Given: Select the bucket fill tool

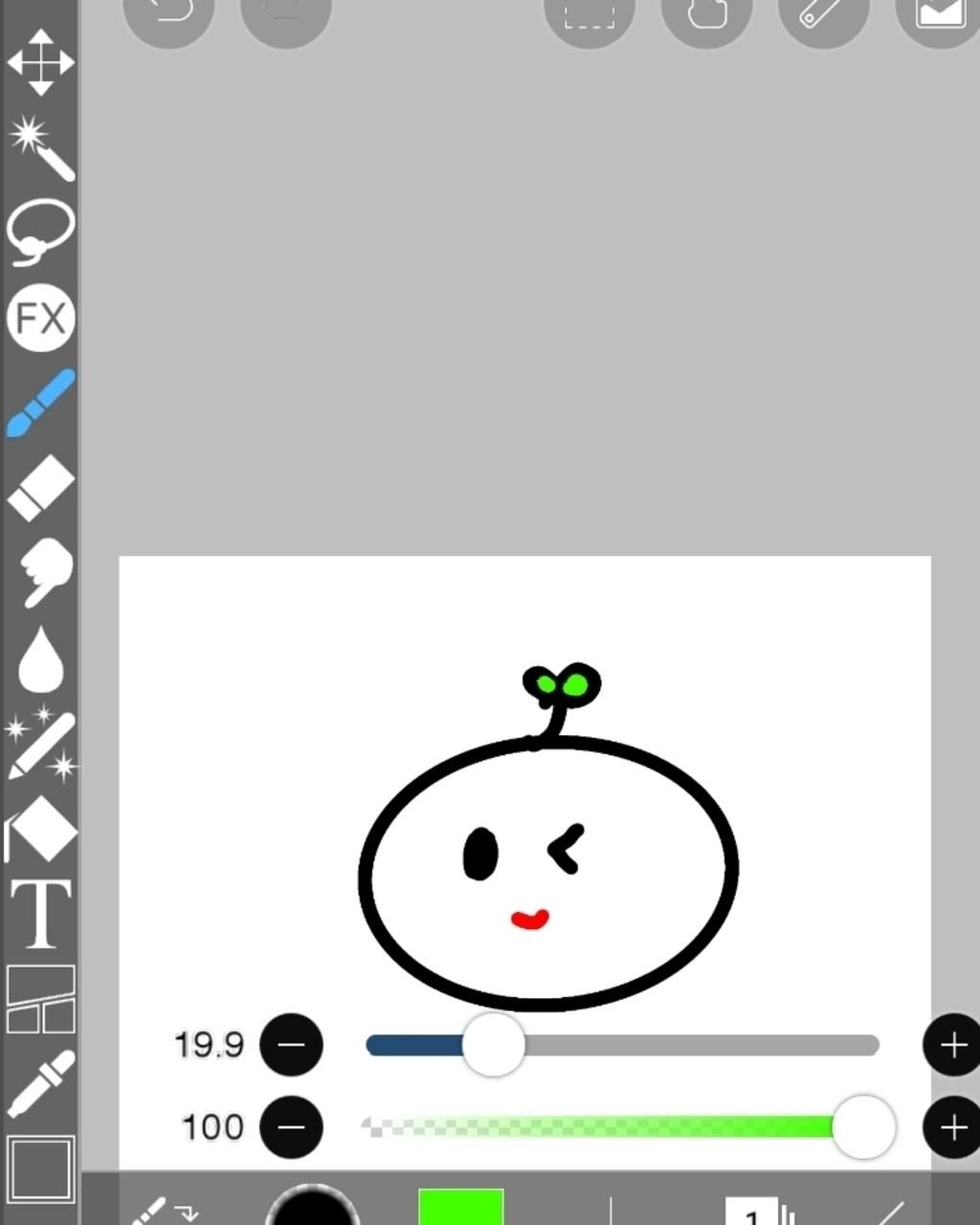Looking at the screenshot, I should coord(40,829).
